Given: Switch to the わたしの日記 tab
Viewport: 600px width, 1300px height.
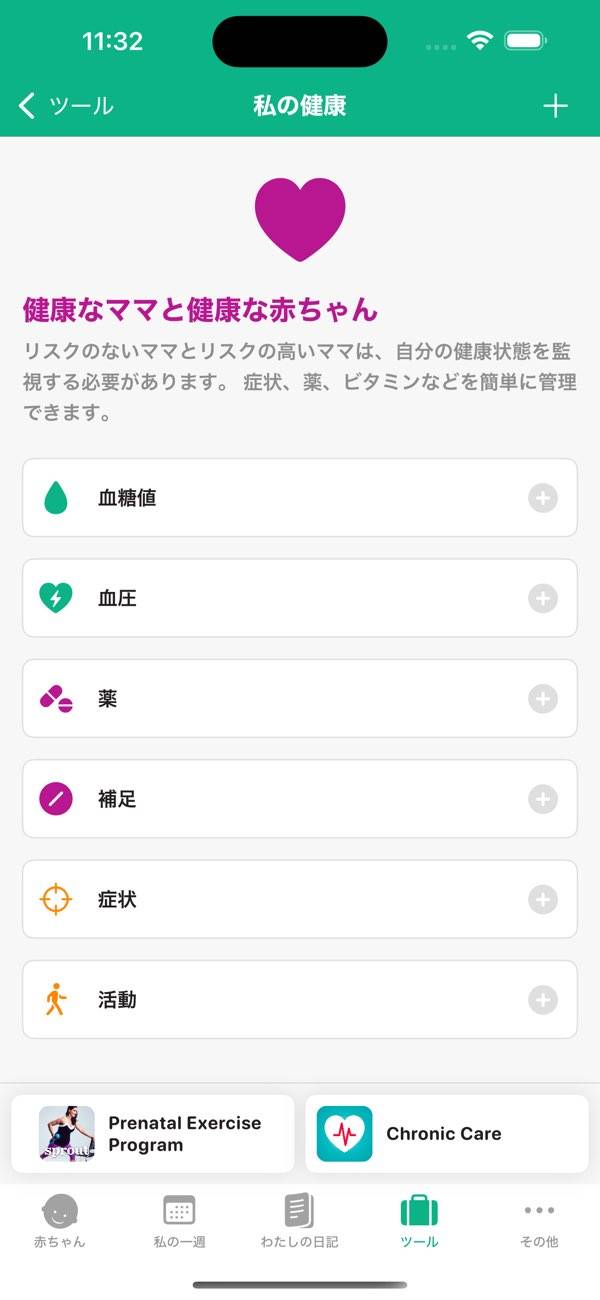Looking at the screenshot, I should pyautogui.click(x=299, y=1222).
